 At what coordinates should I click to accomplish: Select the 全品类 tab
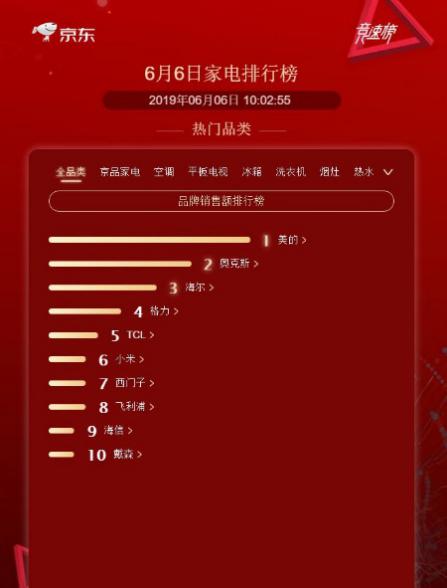(x=71, y=172)
